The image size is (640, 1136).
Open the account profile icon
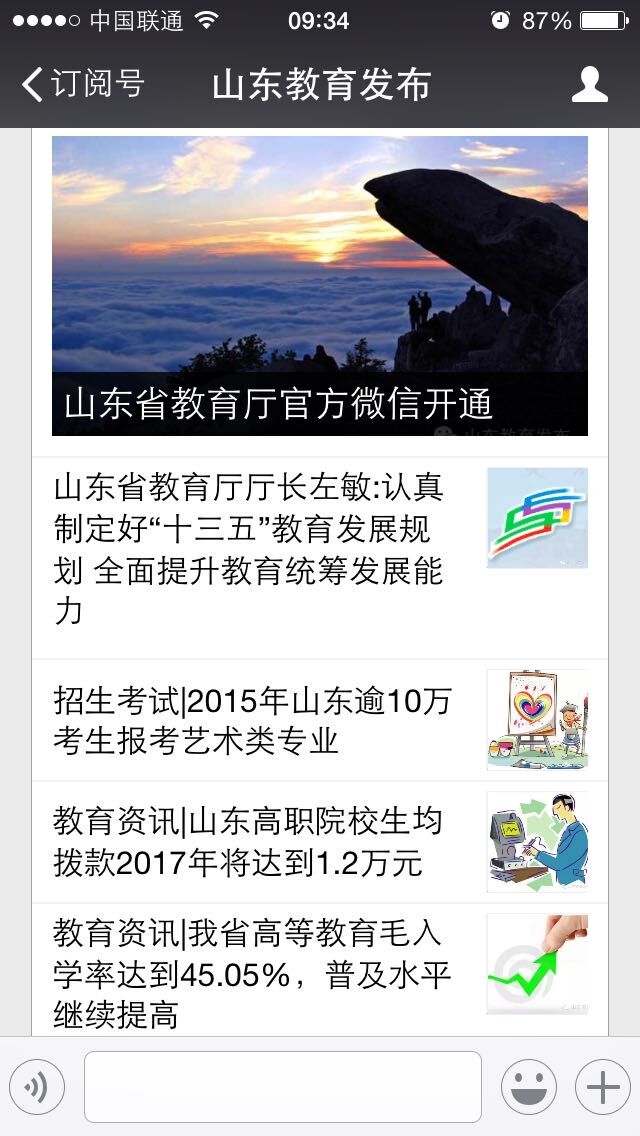589,85
